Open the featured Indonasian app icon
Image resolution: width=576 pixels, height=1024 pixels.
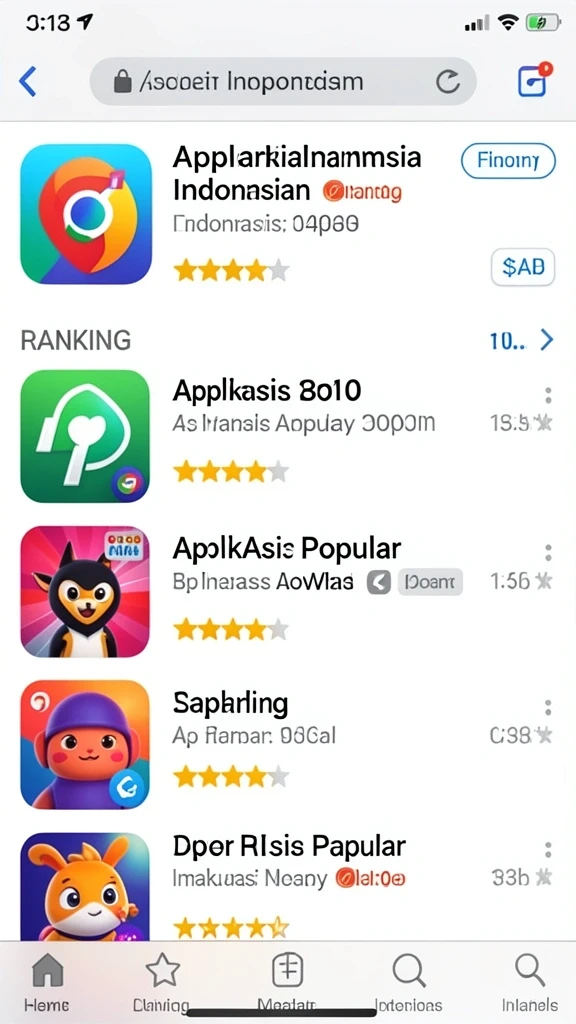[x=86, y=214]
